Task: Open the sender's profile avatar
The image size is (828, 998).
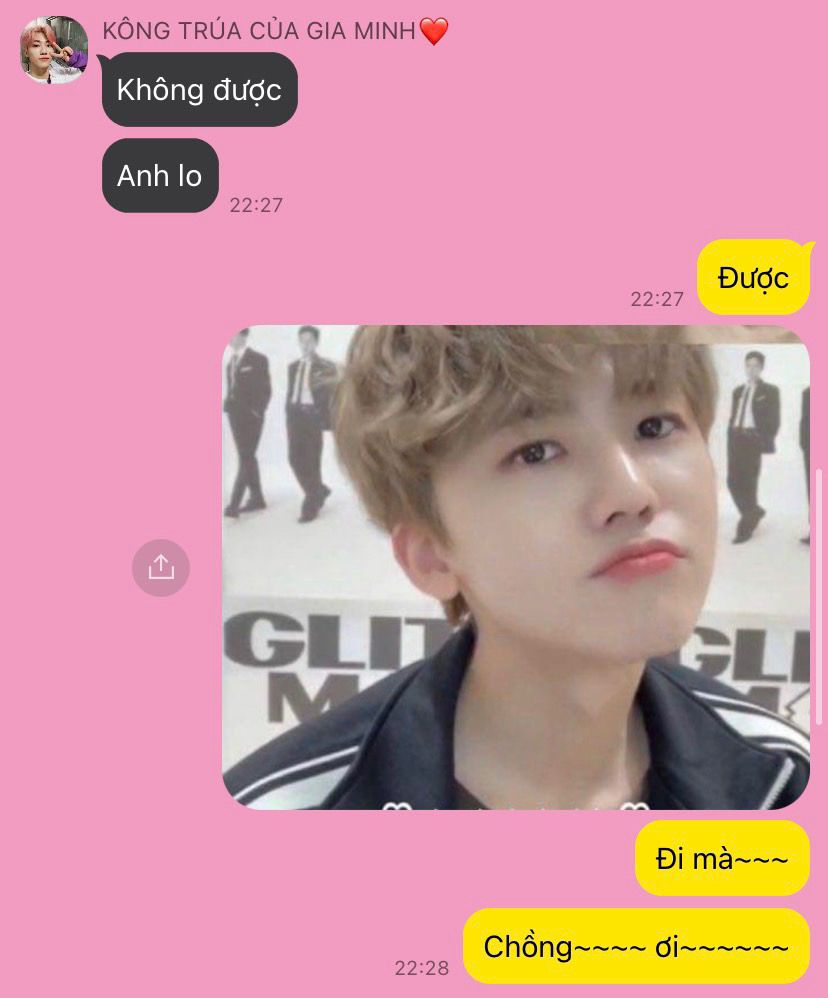Action: [x=54, y=50]
